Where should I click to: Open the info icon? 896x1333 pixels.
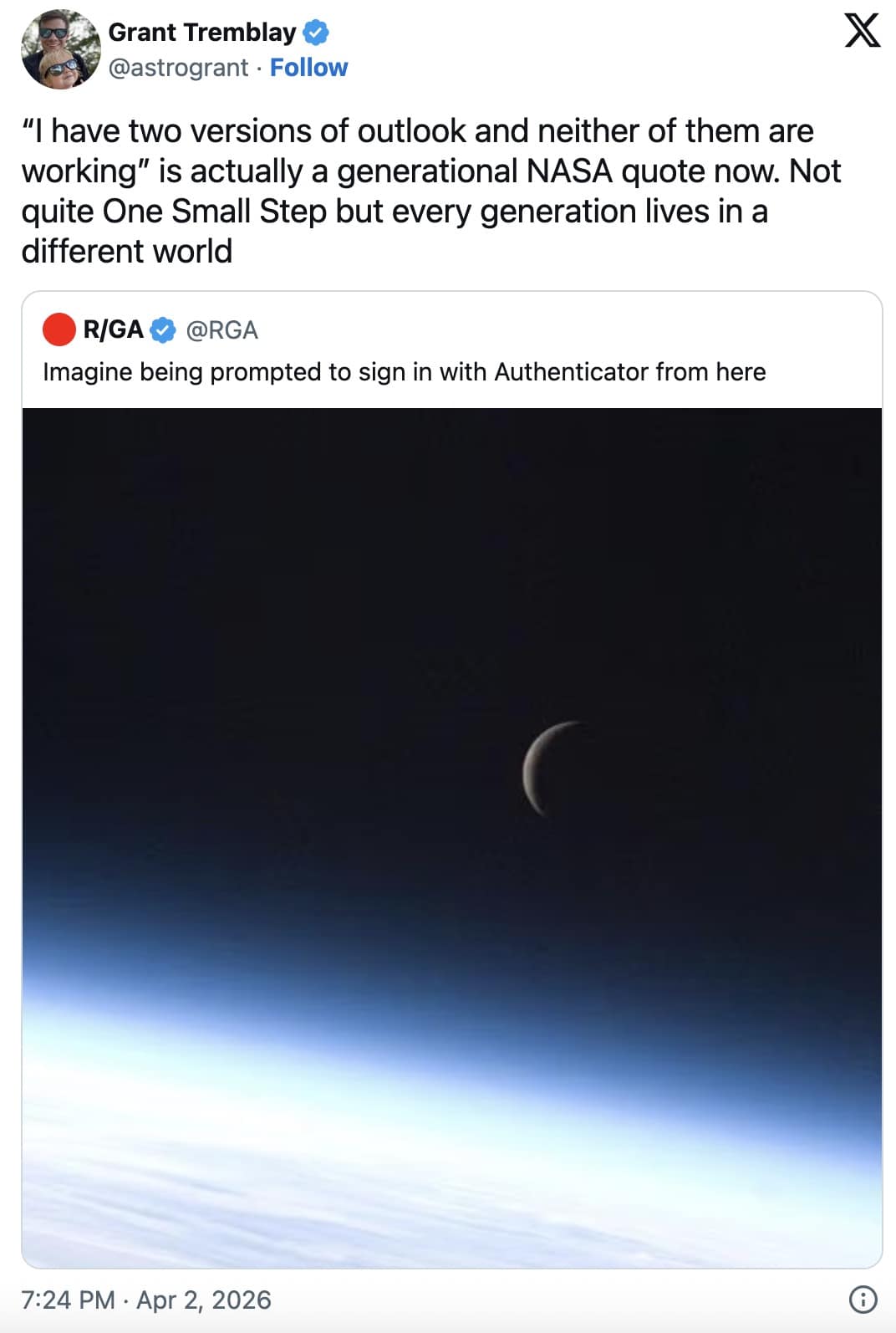(863, 1299)
